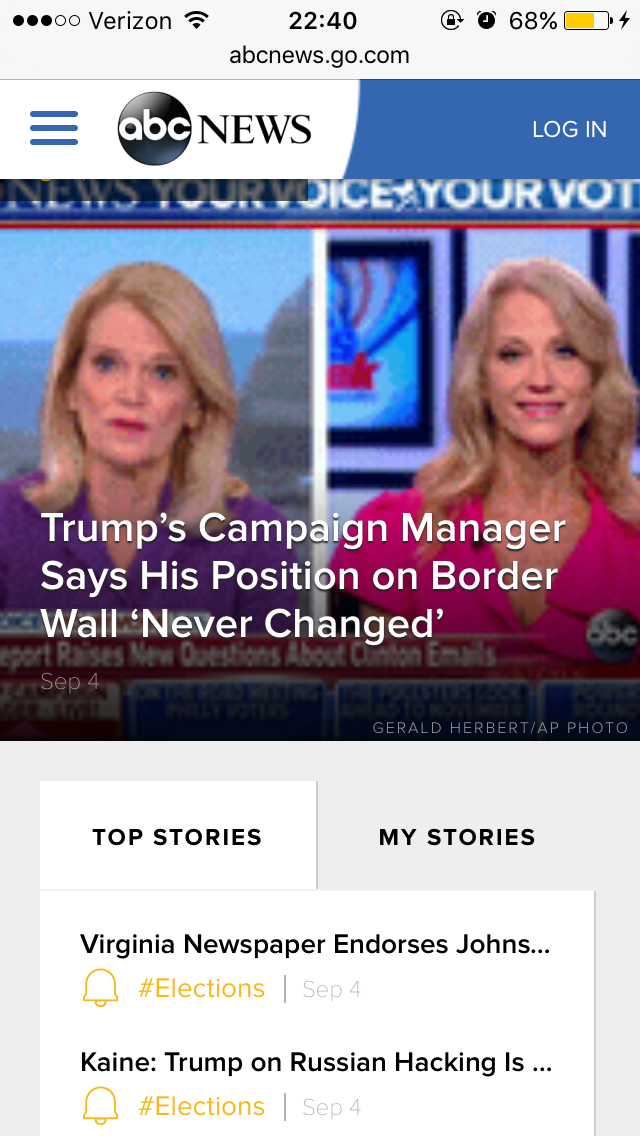Open the Trump's Campaign Manager headline story
Screen dimensions: 640x1136
(x=302, y=576)
